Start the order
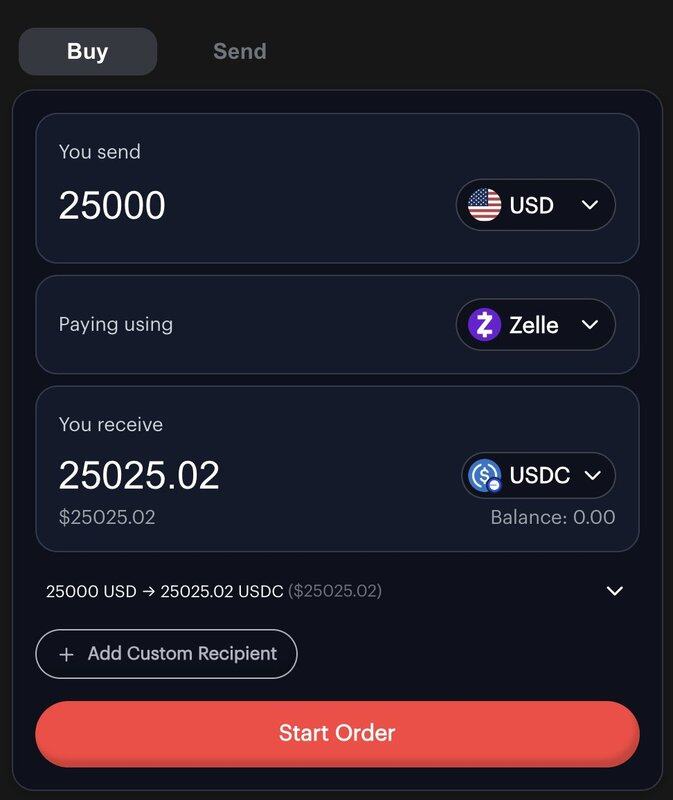The height and width of the screenshot is (800, 673). click(x=337, y=733)
